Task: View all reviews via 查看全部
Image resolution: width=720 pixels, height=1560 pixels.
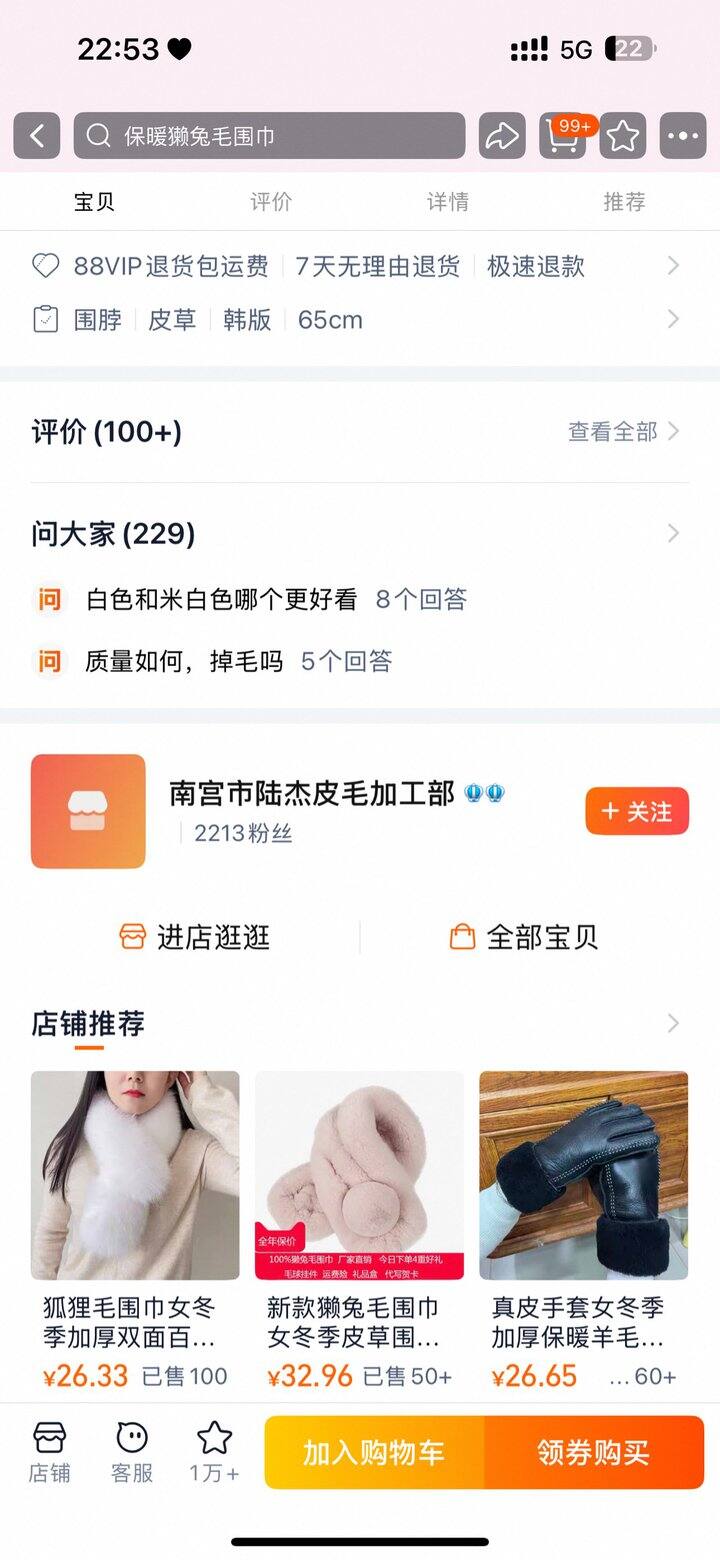Action: point(623,432)
